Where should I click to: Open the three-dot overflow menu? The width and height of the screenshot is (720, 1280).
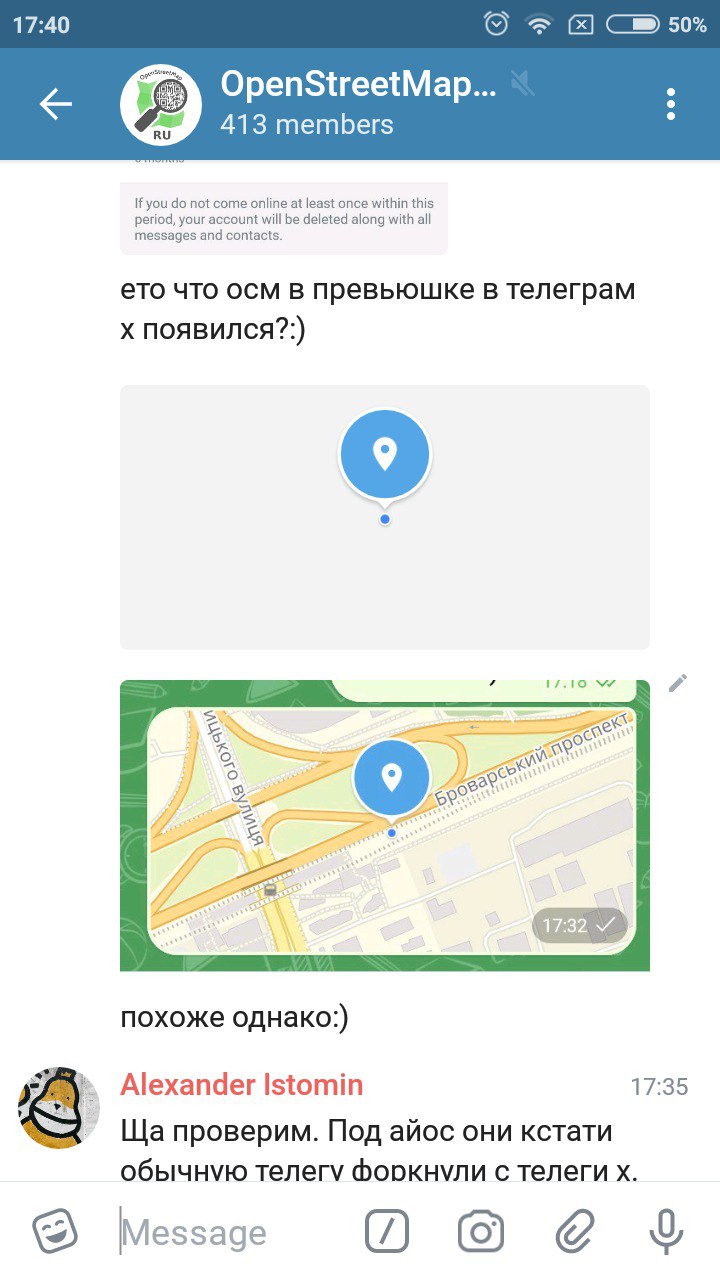[x=670, y=104]
